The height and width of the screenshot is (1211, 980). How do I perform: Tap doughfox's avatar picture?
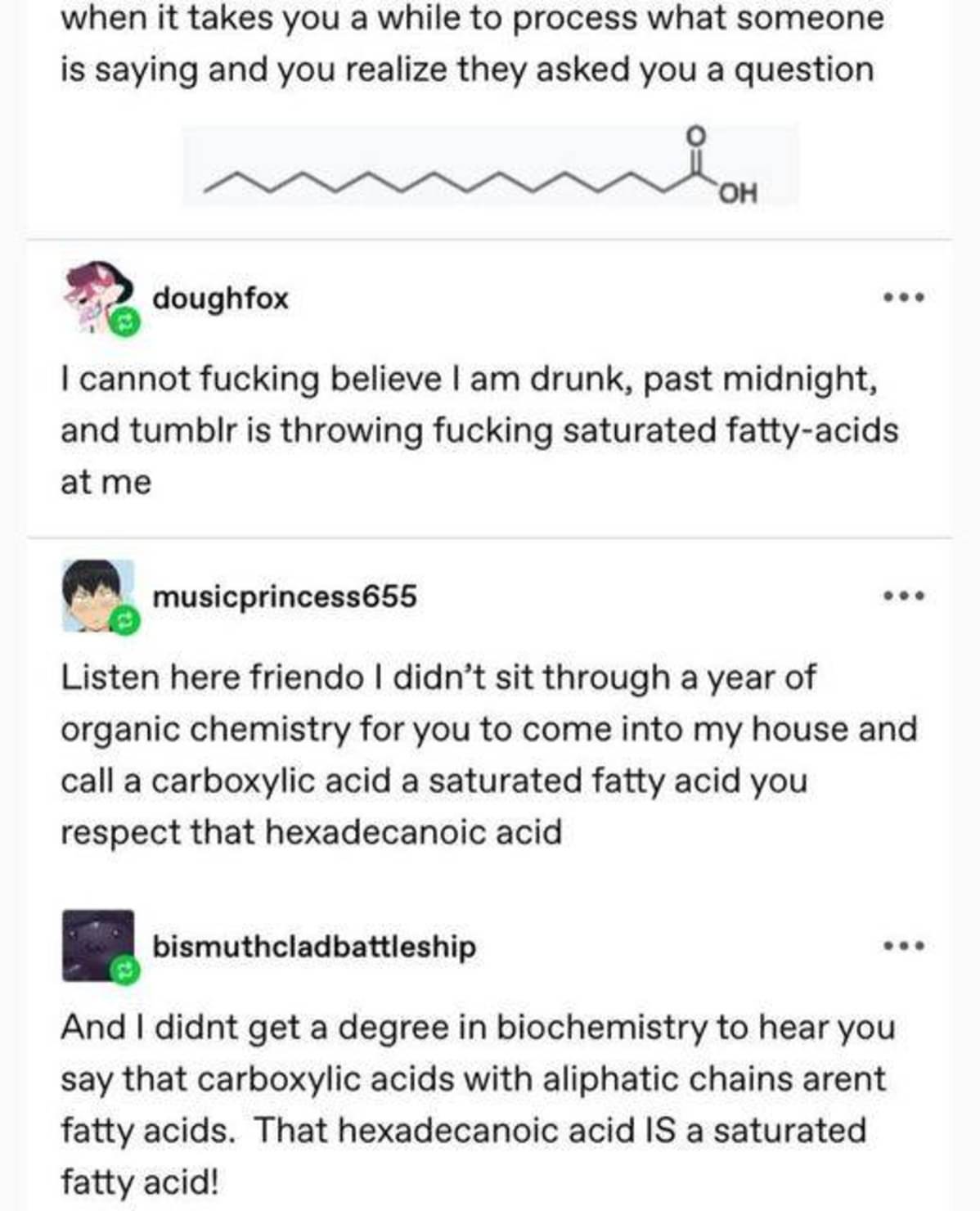coord(98,296)
